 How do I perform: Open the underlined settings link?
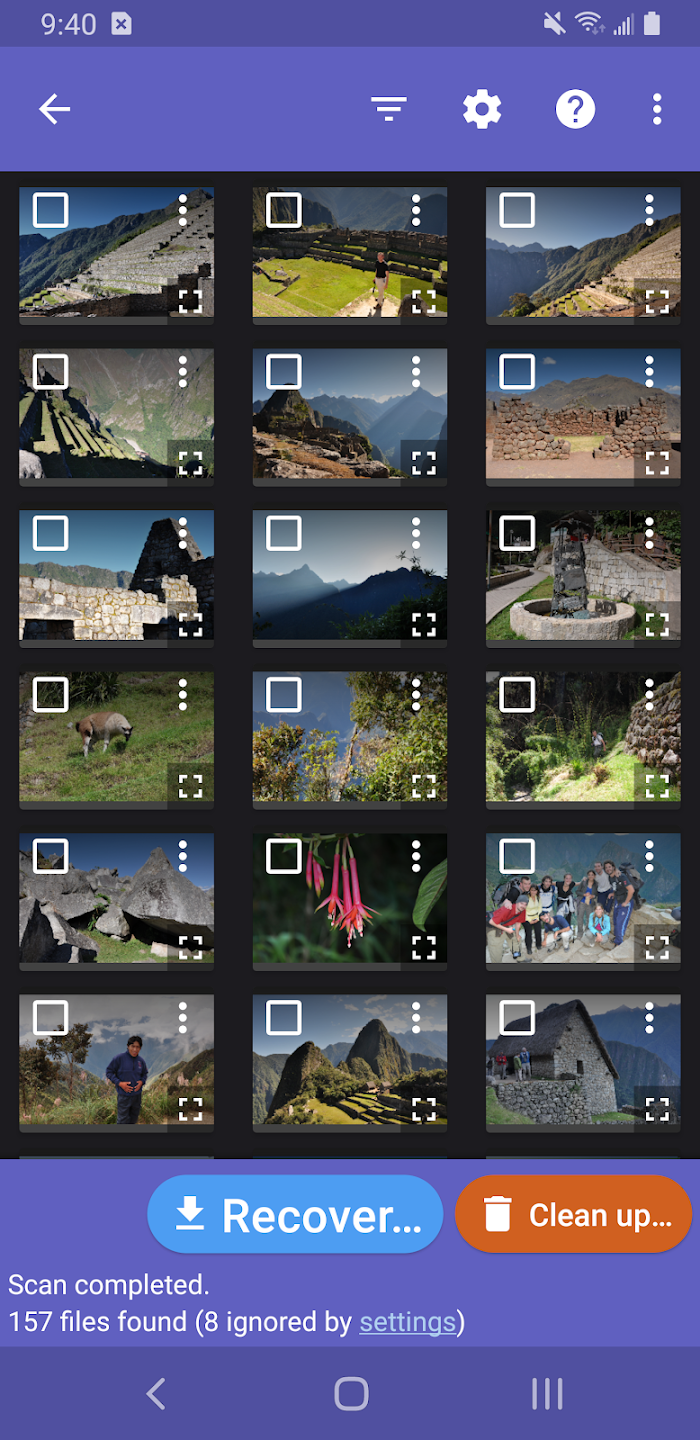tap(407, 1322)
